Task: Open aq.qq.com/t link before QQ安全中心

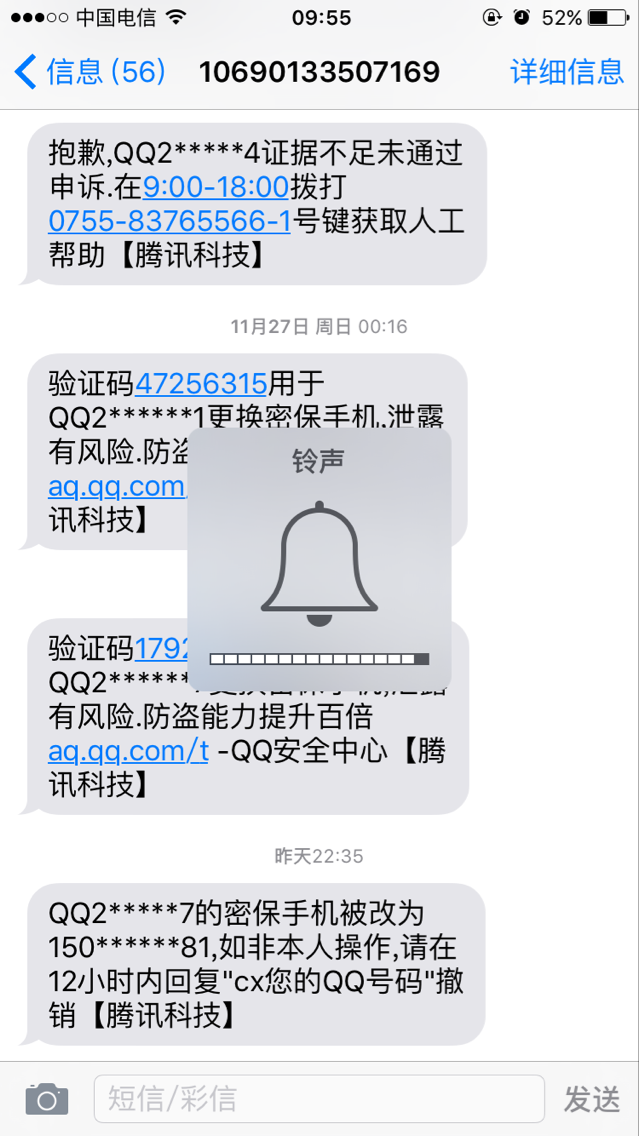Action: pyautogui.click(x=128, y=751)
